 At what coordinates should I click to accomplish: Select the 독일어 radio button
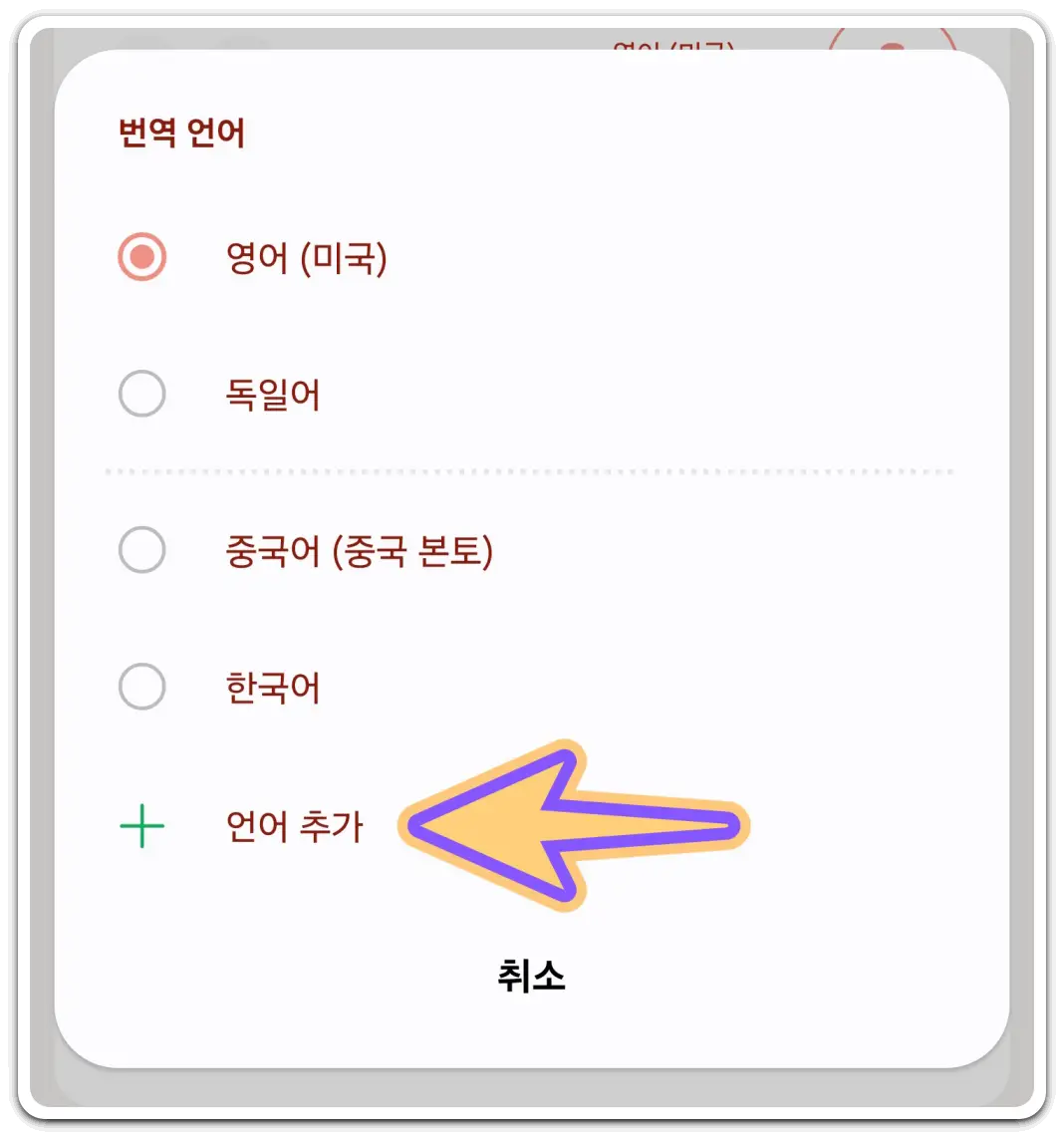[141, 394]
